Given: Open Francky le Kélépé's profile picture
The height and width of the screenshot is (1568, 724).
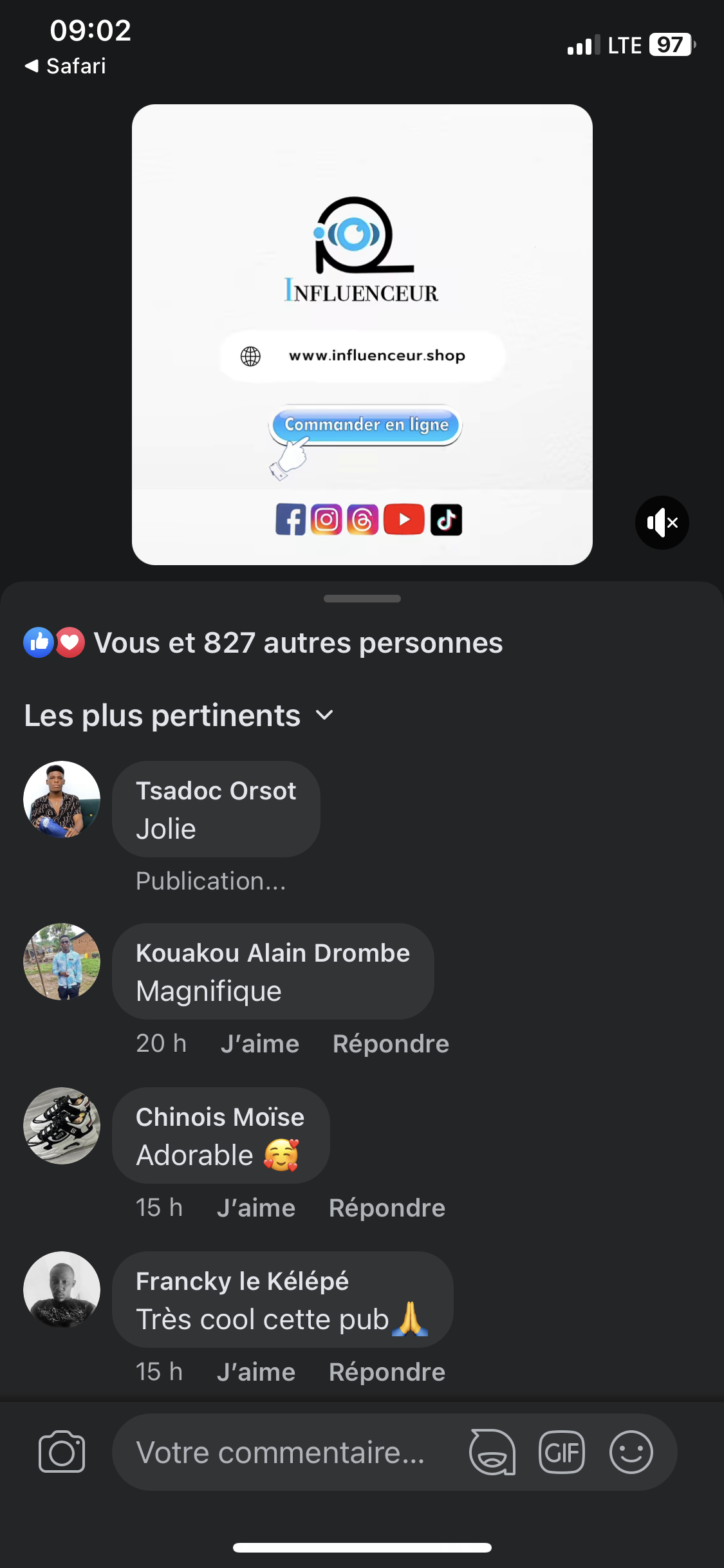Looking at the screenshot, I should (x=62, y=1290).
